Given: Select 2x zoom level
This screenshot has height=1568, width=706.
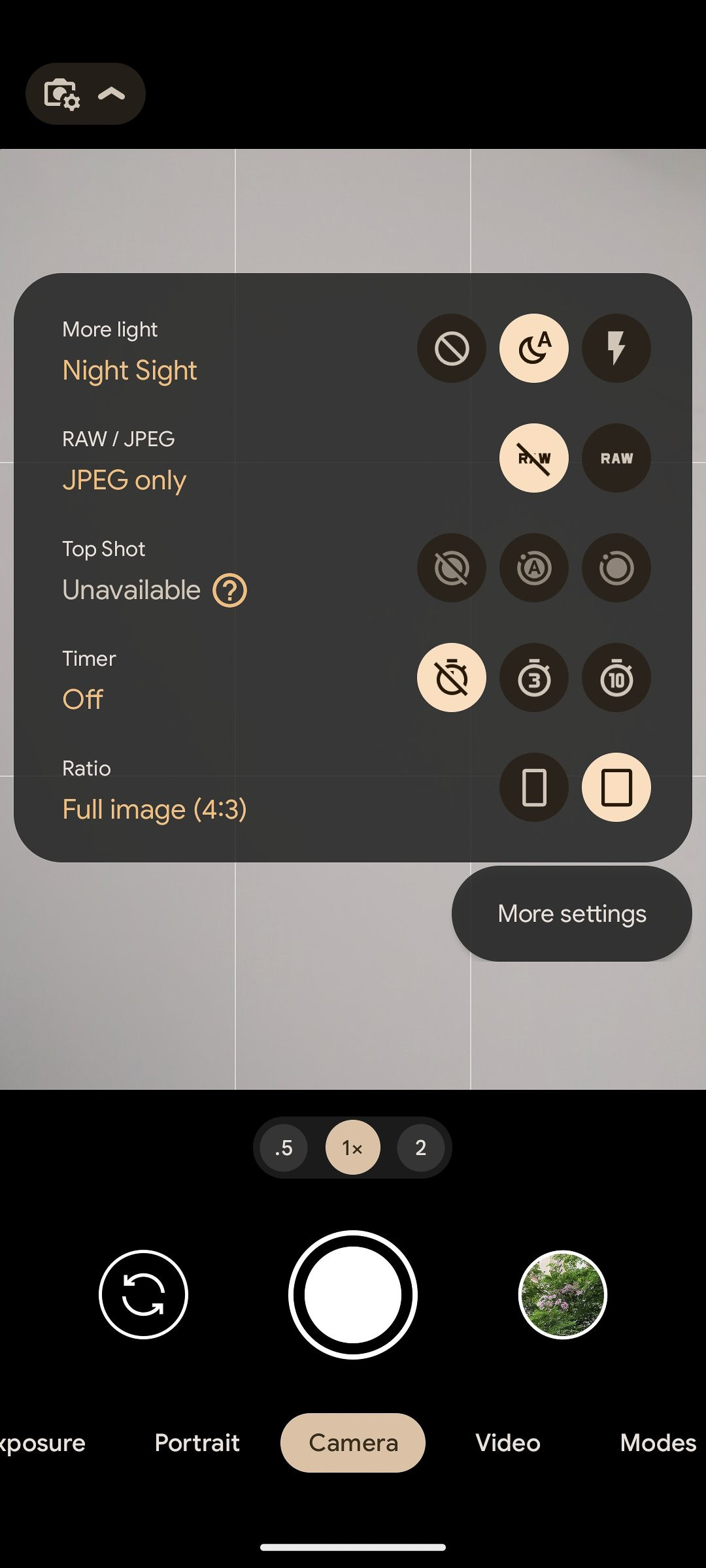Looking at the screenshot, I should coord(420,1148).
